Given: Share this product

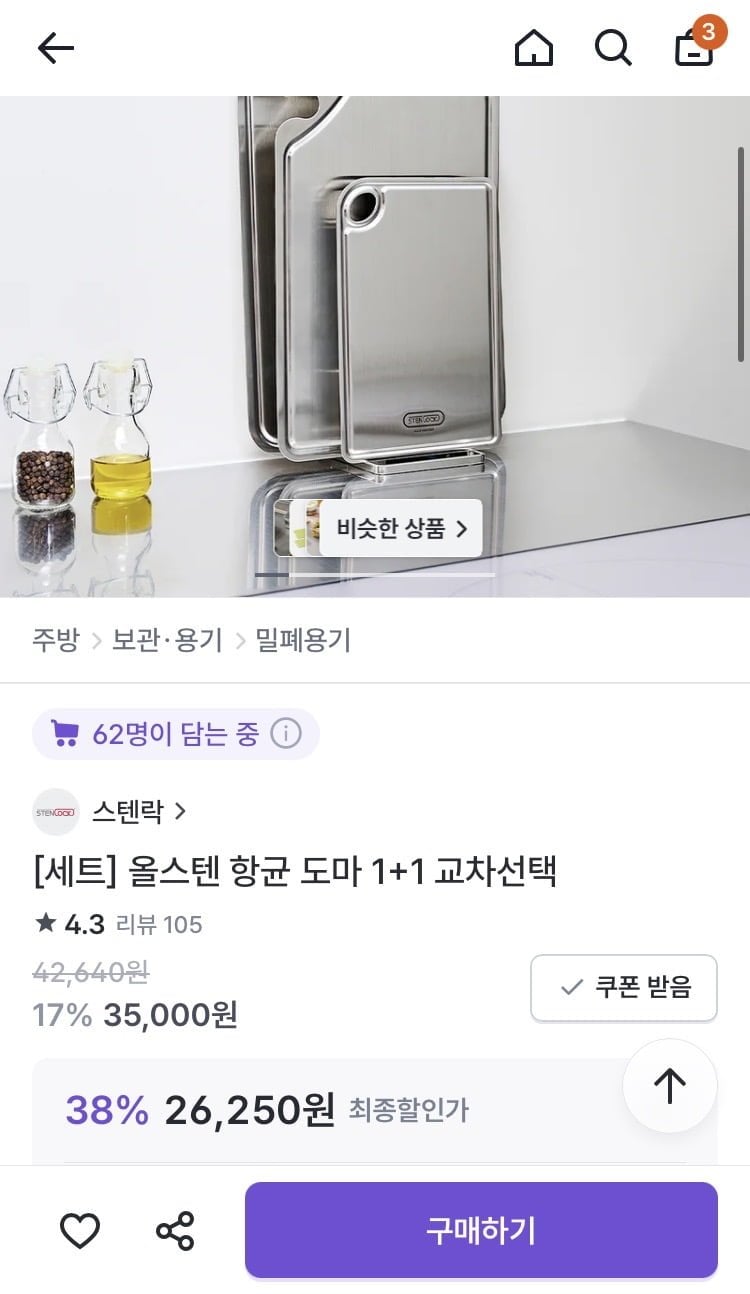Looking at the screenshot, I should [175, 1231].
